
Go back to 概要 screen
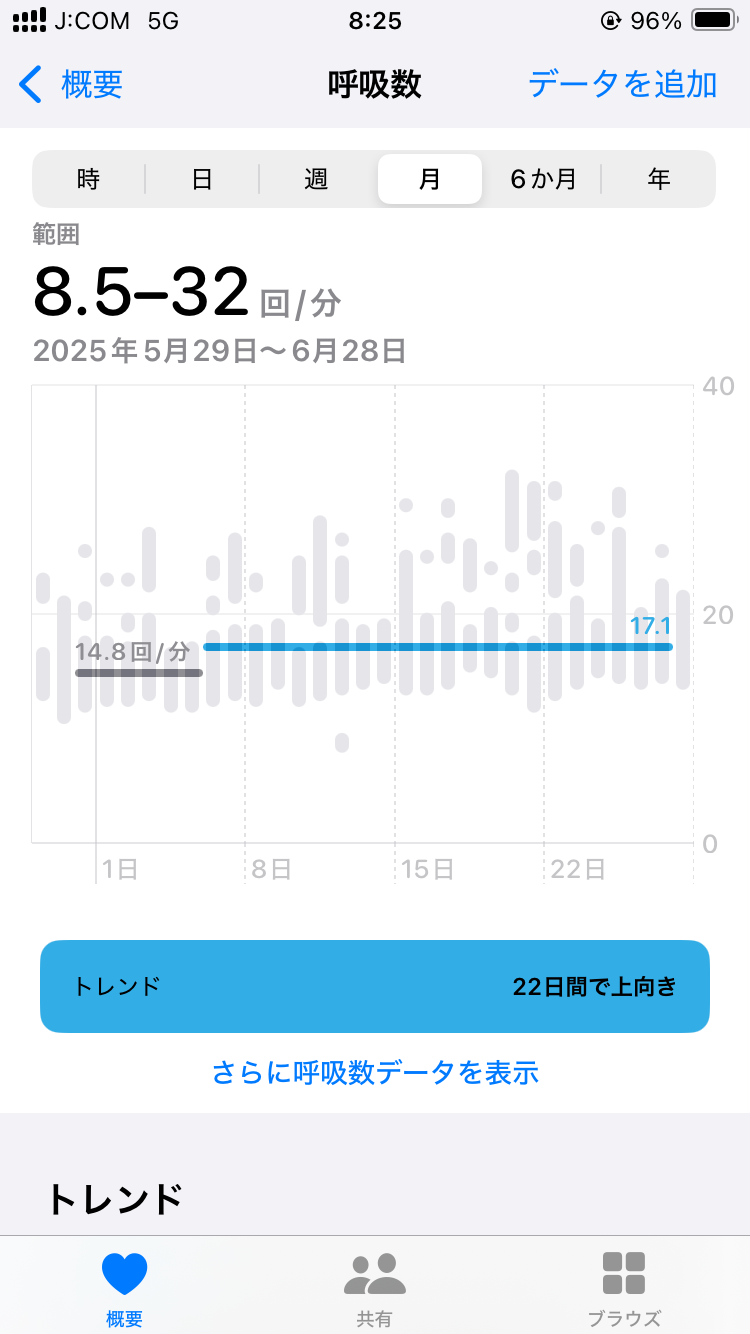72,85
